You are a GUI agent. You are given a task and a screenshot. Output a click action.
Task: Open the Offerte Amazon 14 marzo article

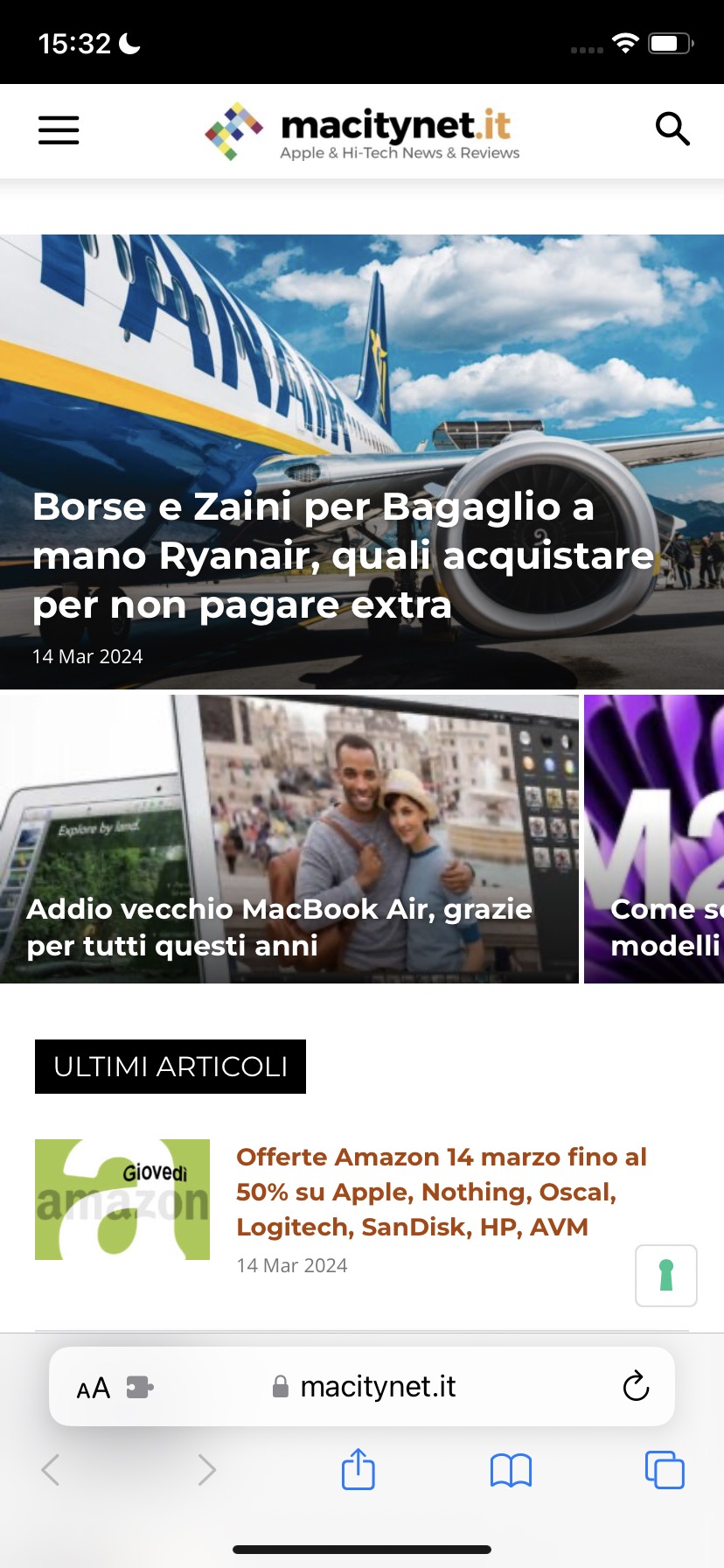(x=441, y=1192)
